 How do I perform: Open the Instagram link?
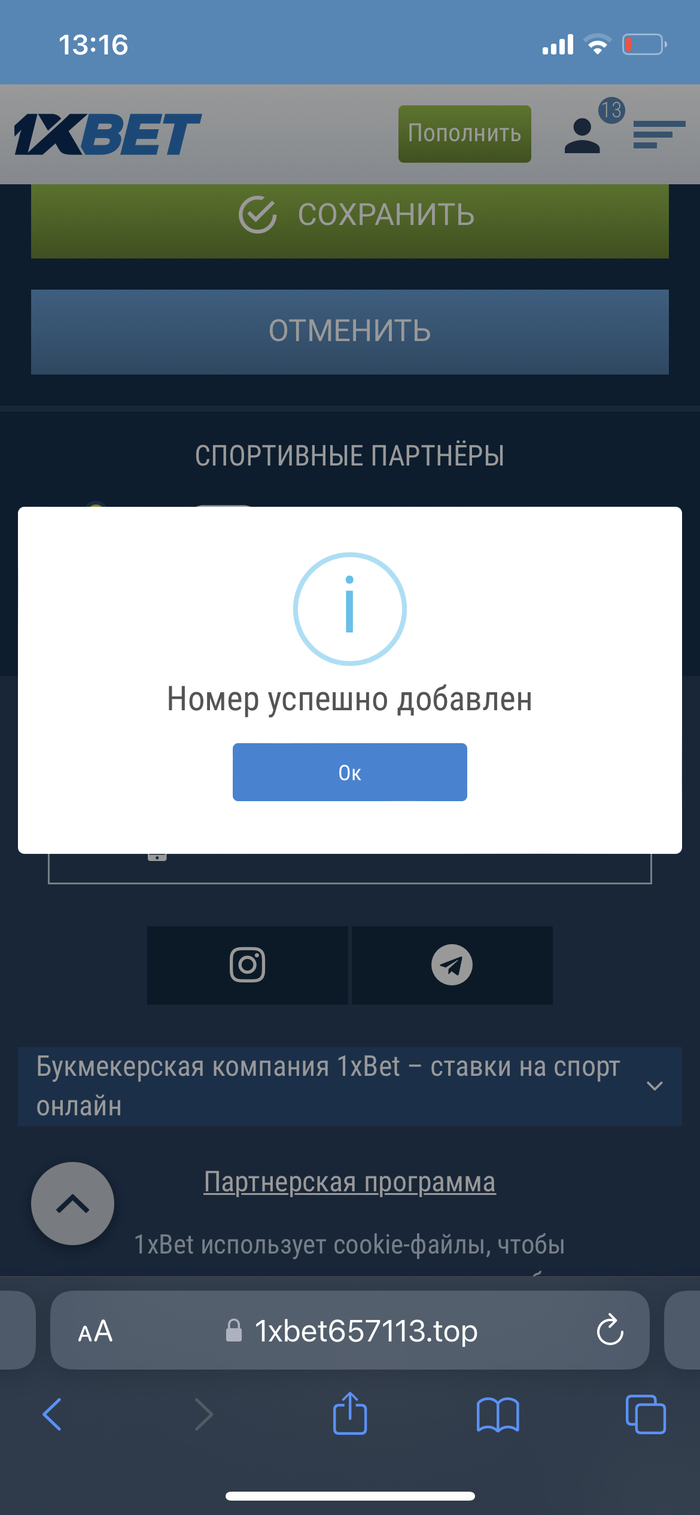[x=247, y=965]
